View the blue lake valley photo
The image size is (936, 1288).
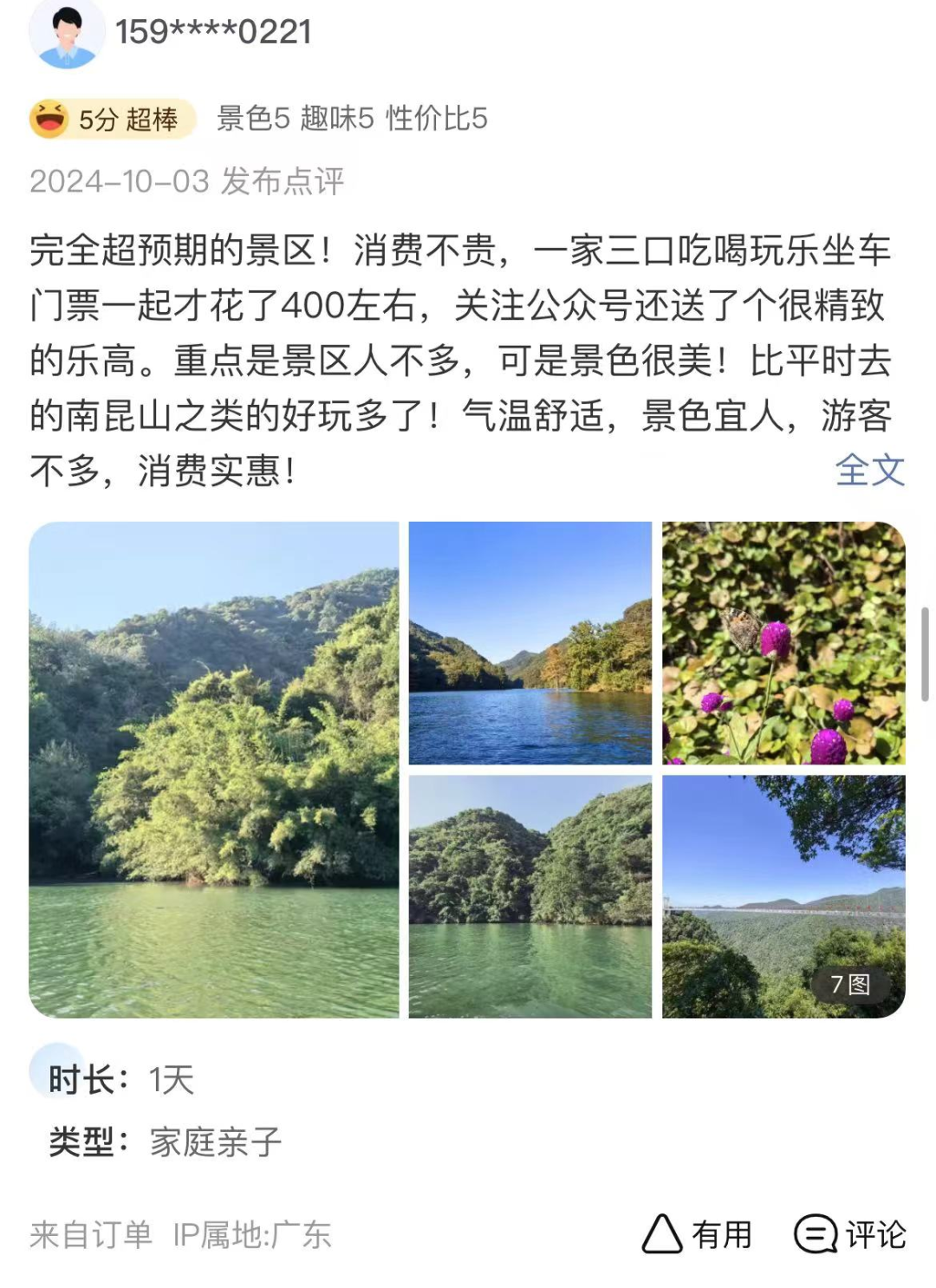click(530, 642)
